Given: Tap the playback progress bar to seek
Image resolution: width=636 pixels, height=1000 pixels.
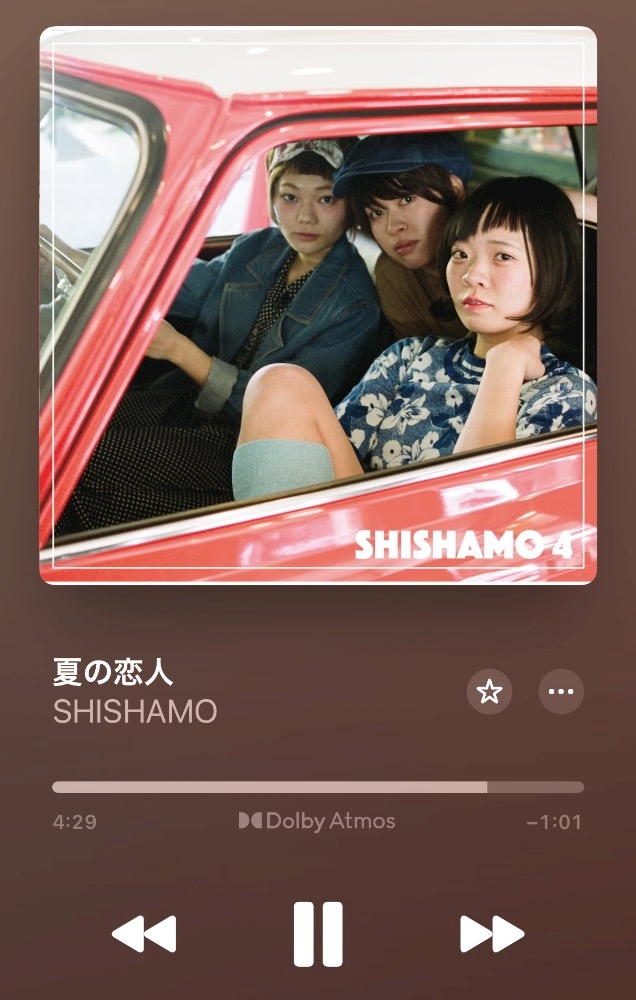Looking at the screenshot, I should (318, 787).
